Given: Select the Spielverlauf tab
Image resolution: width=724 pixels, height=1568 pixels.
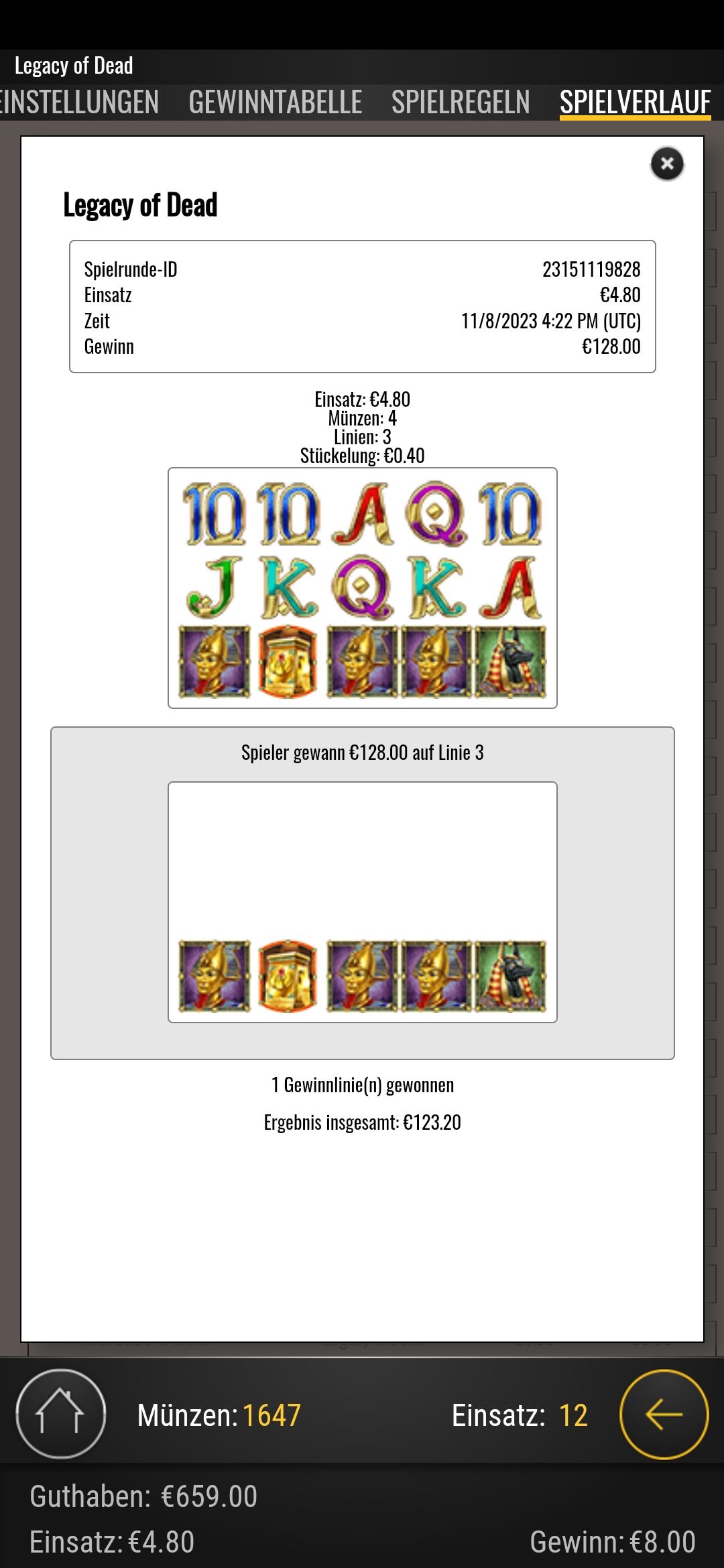Looking at the screenshot, I should (634, 103).
